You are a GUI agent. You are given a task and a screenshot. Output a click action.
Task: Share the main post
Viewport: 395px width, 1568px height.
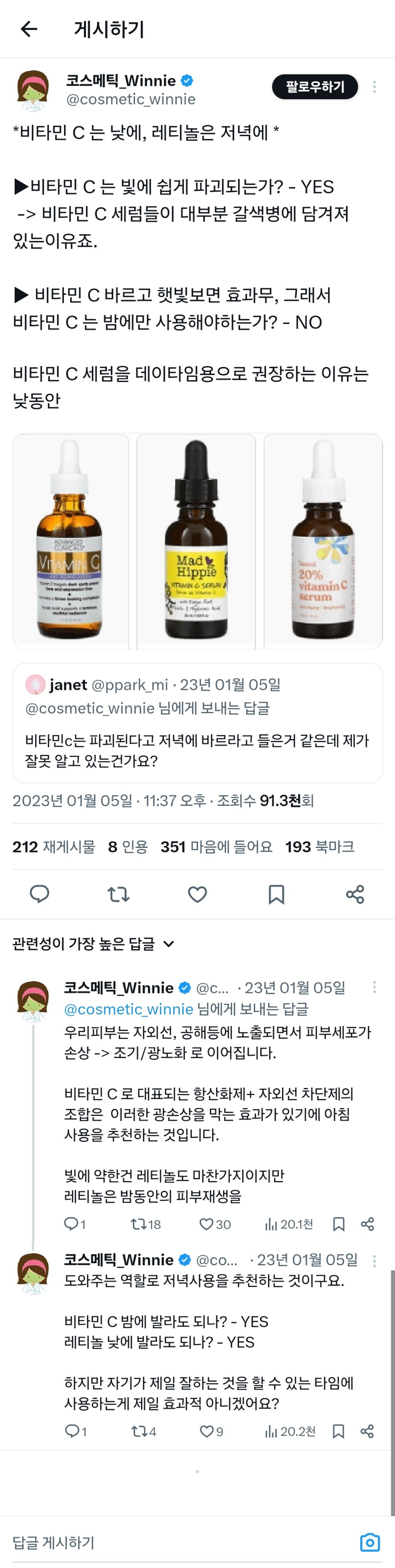[355, 893]
